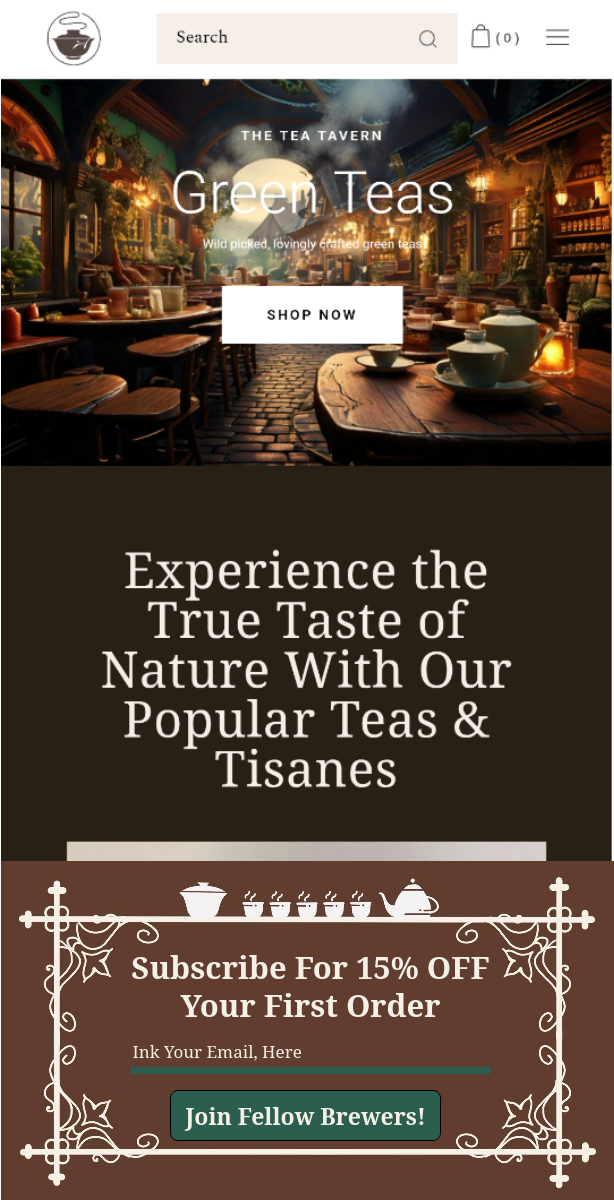Image resolution: width=614 pixels, height=1200 pixels.
Task: Tap the magnifier search icon
Action: [x=427, y=39]
